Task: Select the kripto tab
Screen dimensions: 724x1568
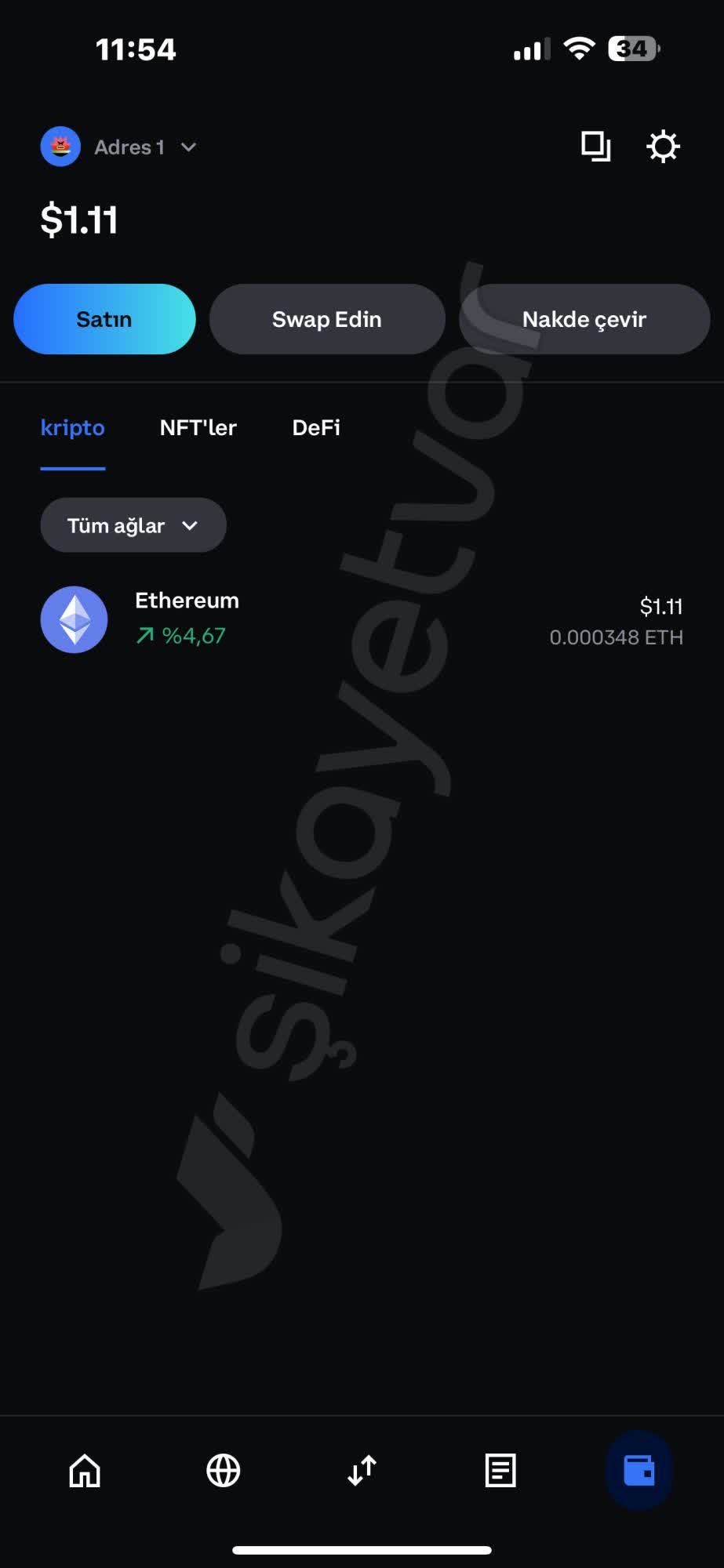Action: click(72, 427)
